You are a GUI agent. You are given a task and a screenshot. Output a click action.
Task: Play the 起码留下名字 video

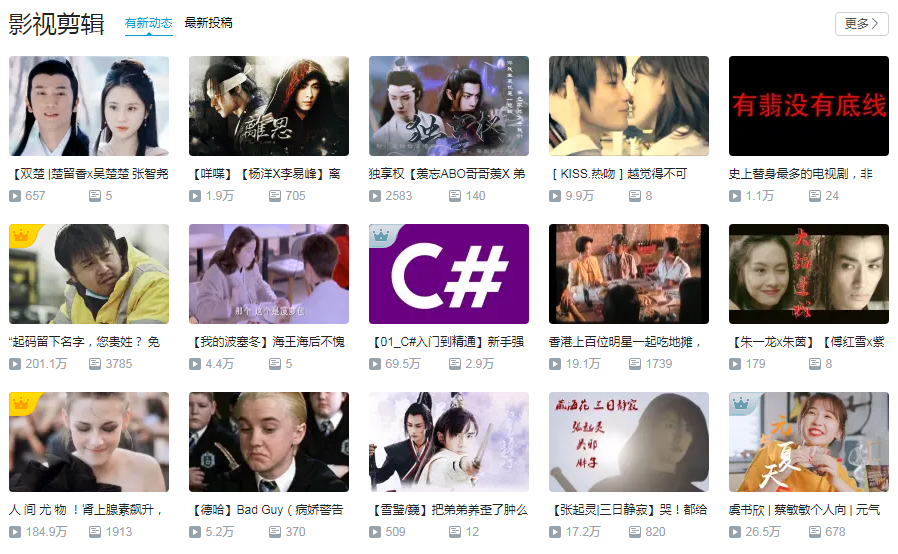pyautogui.click(x=89, y=274)
